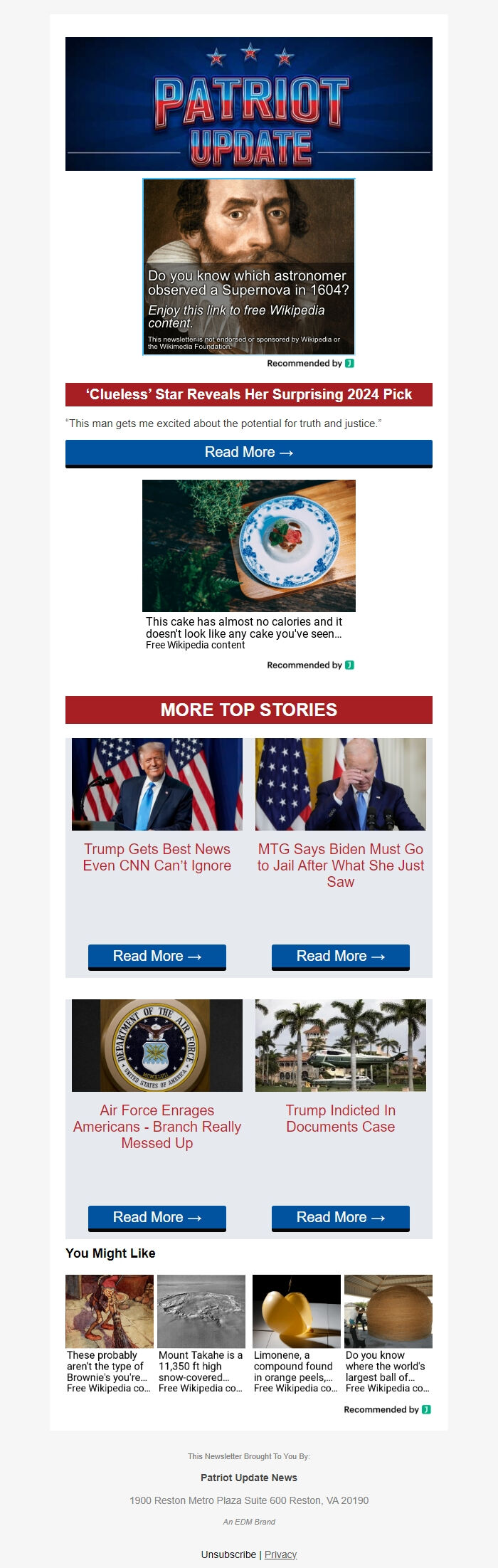Read more on Trump Indicted In Documents Case
498x1568 pixels.
coord(340,1218)
